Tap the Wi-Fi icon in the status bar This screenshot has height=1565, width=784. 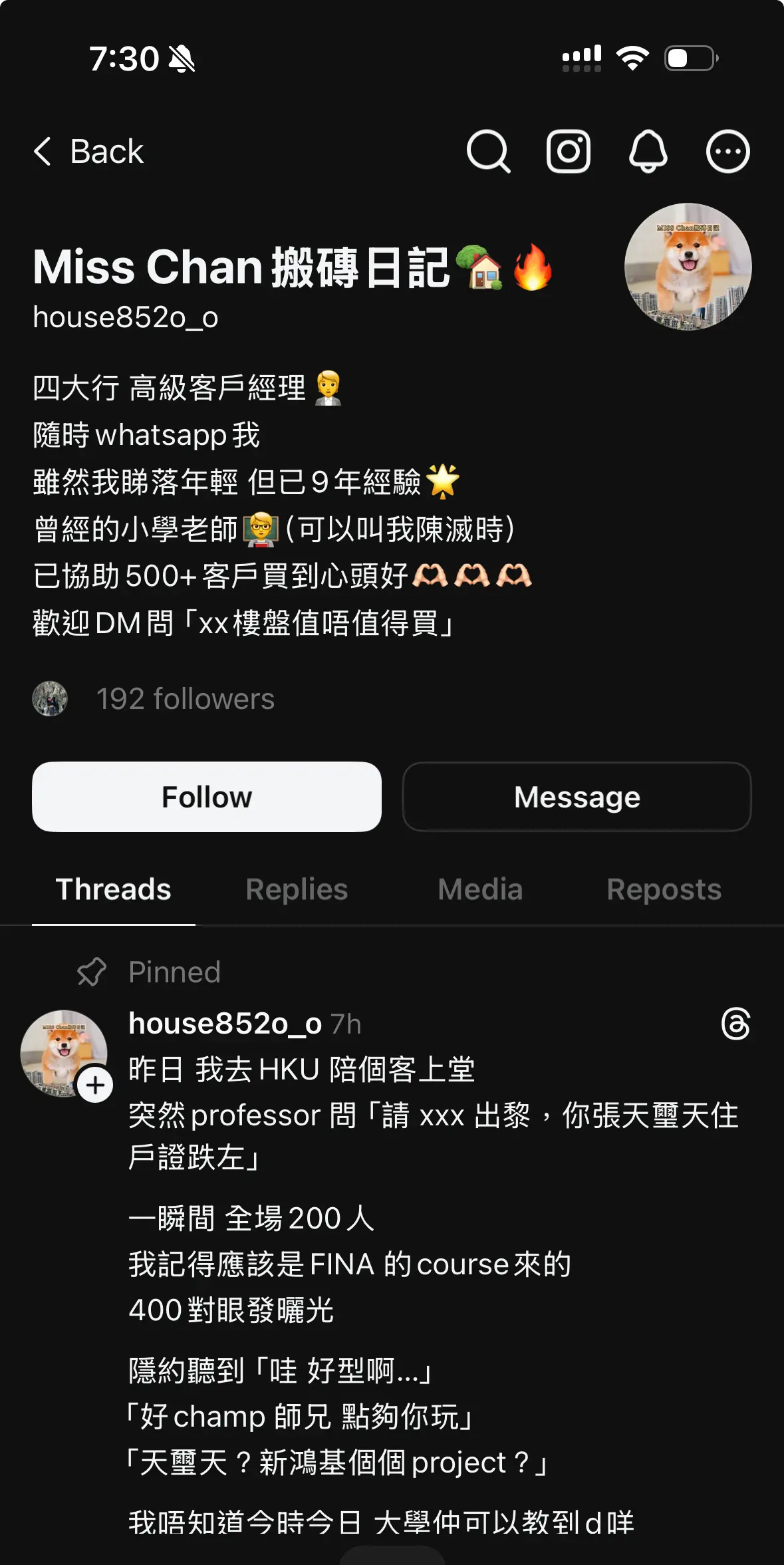(633, 59)
